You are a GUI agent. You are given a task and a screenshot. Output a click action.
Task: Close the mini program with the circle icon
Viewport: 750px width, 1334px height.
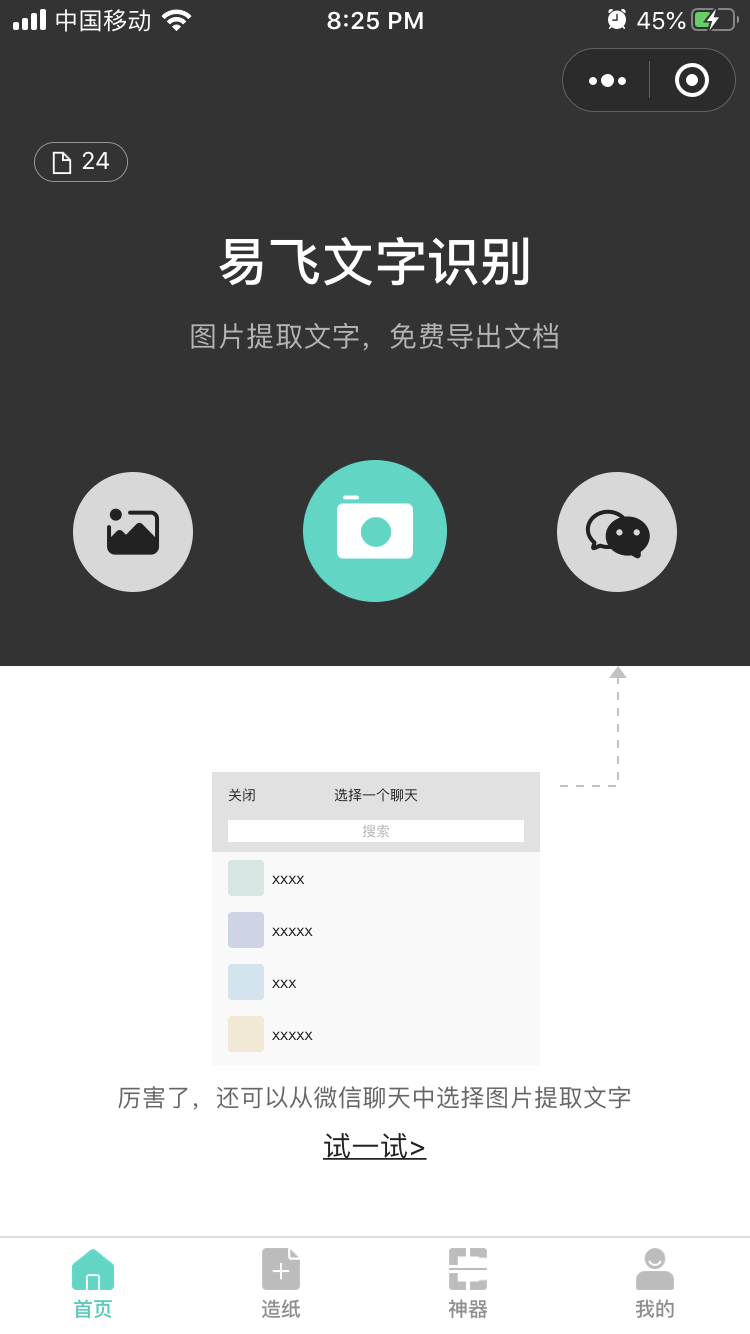[x=692, y=80]
